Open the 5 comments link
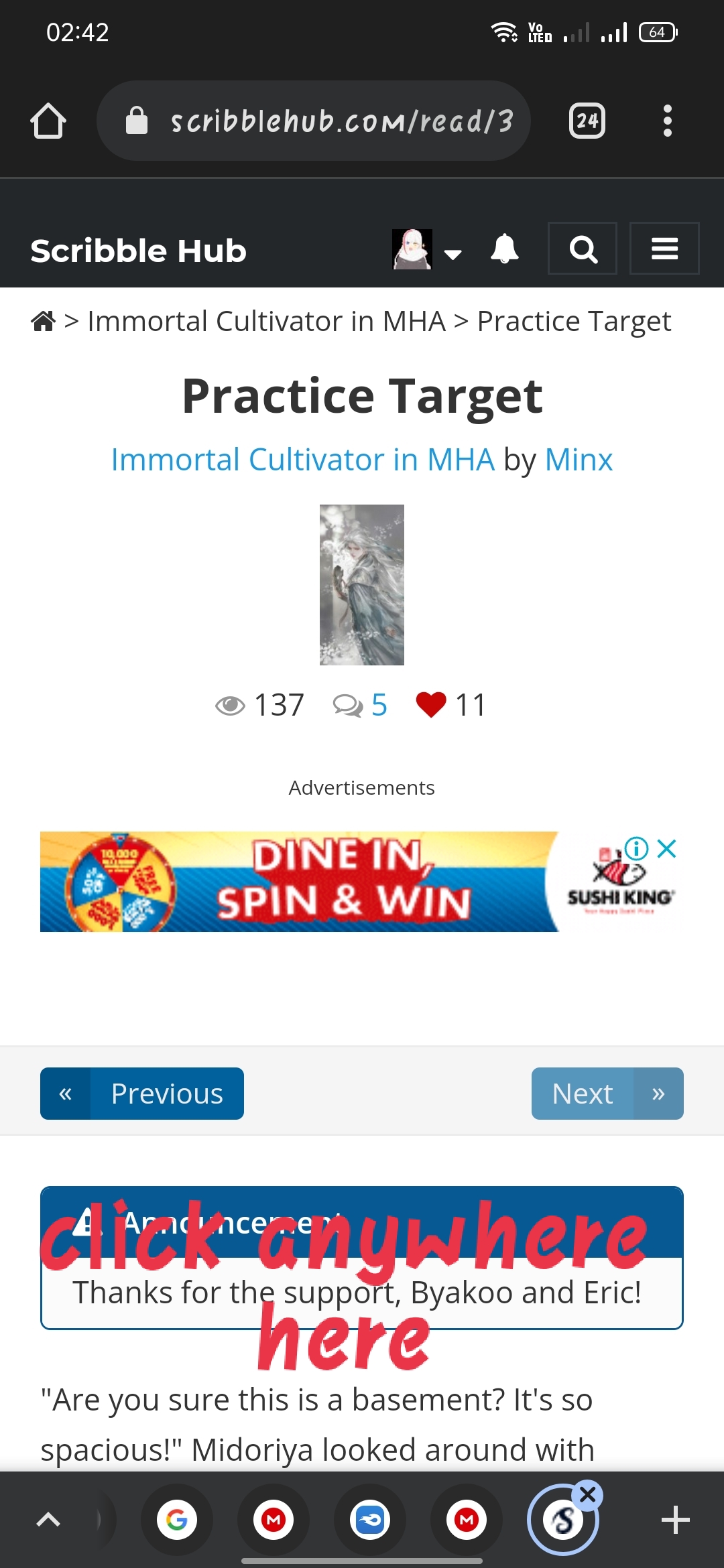 pyautogui.click(x=362, y=705)
